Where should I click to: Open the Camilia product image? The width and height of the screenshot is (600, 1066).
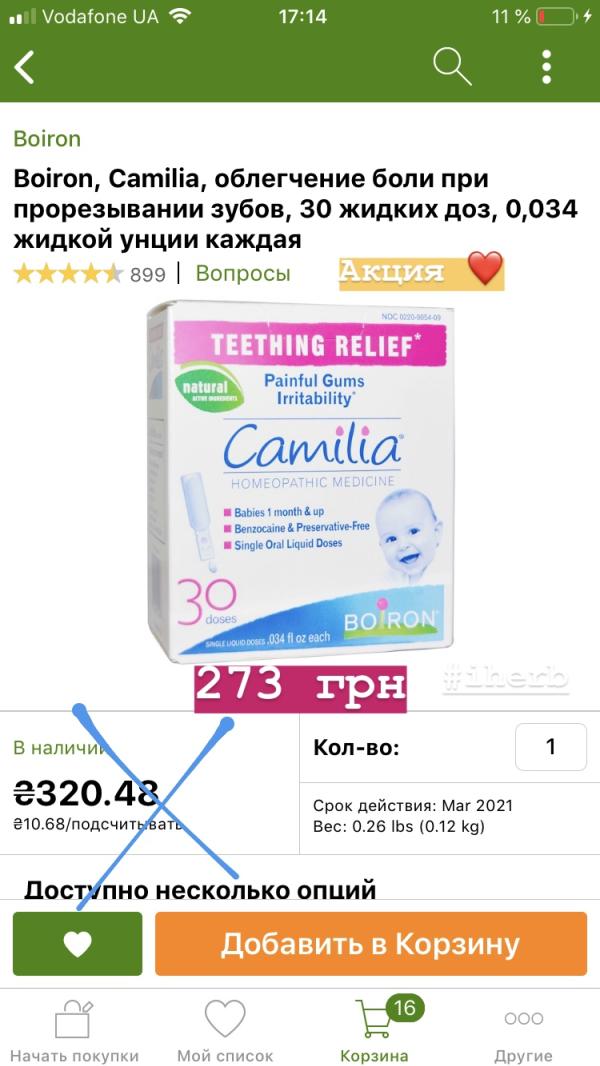(x=298, y=480)
